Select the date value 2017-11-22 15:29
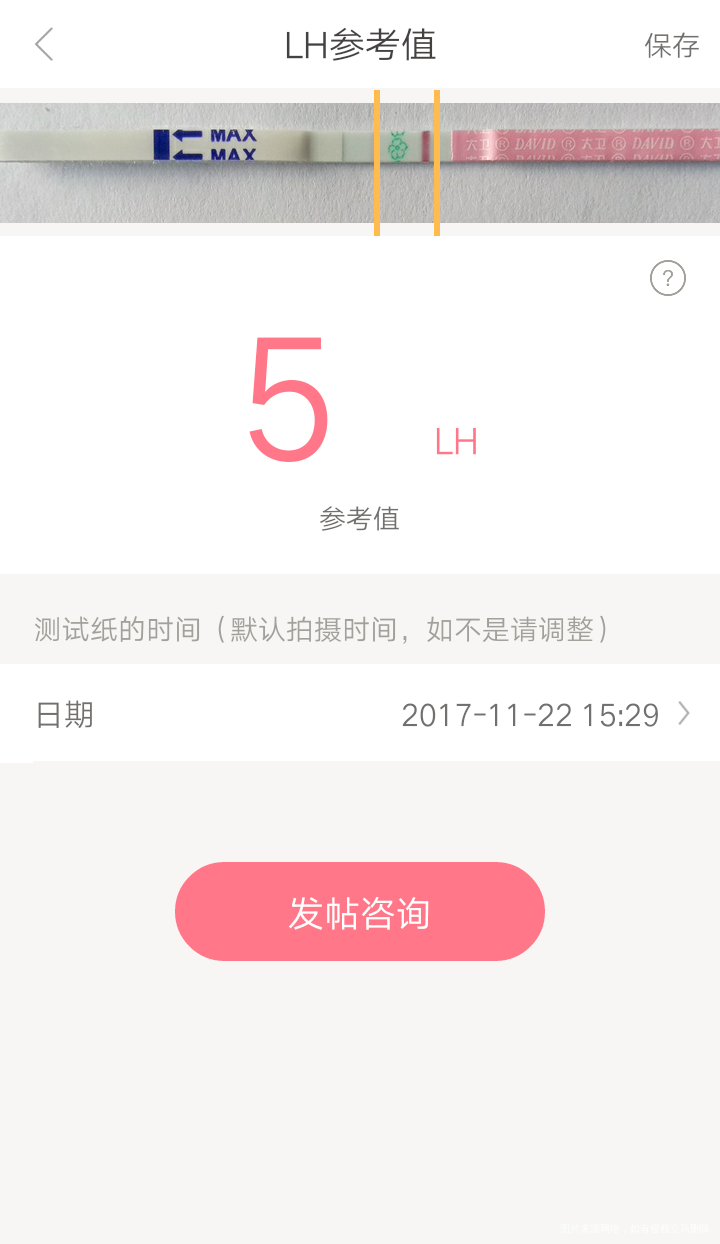Viewport: 720px width, 1244px height. click(x=530, y=714)
